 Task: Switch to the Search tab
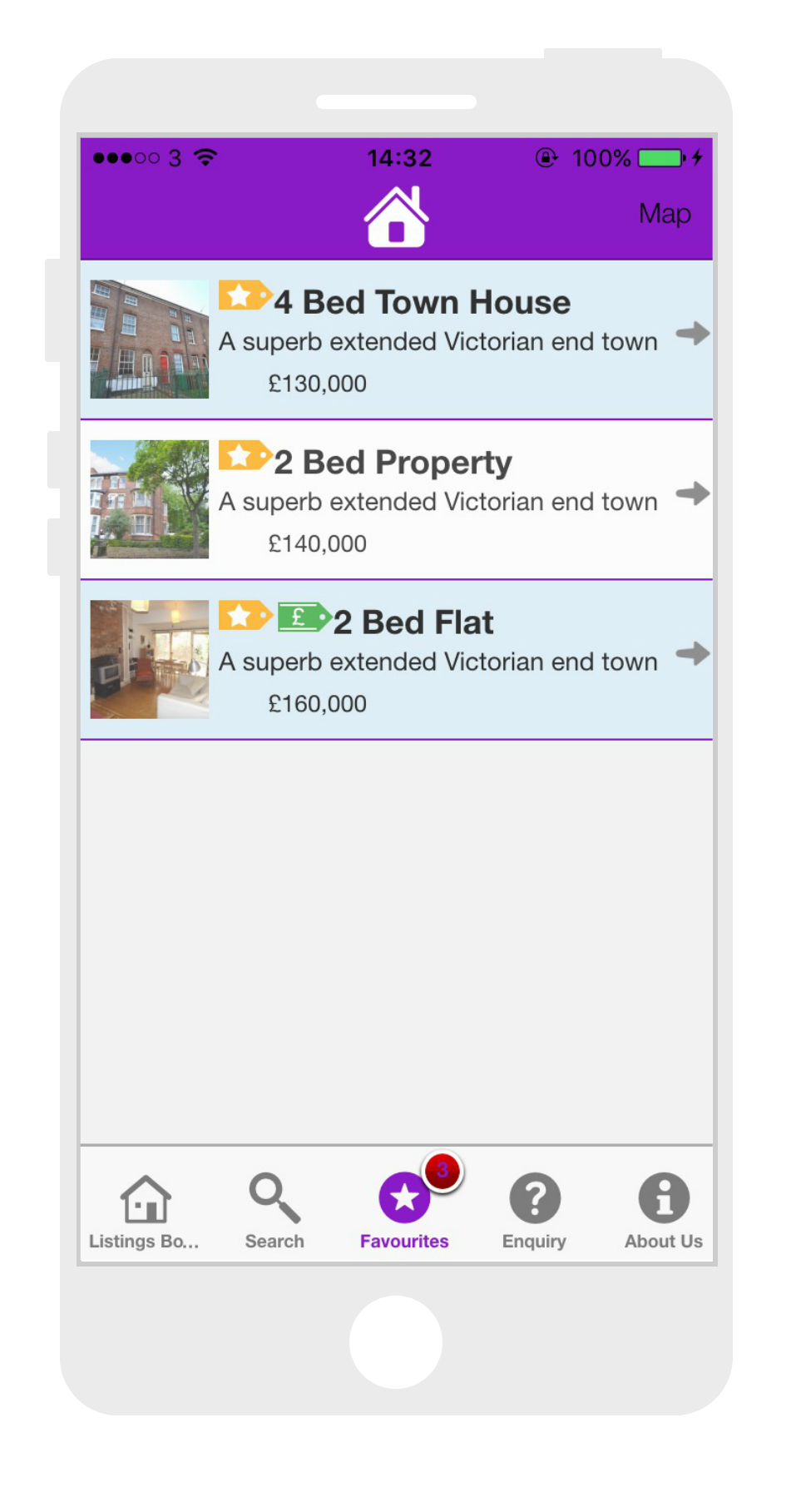tap(274, 1211)
